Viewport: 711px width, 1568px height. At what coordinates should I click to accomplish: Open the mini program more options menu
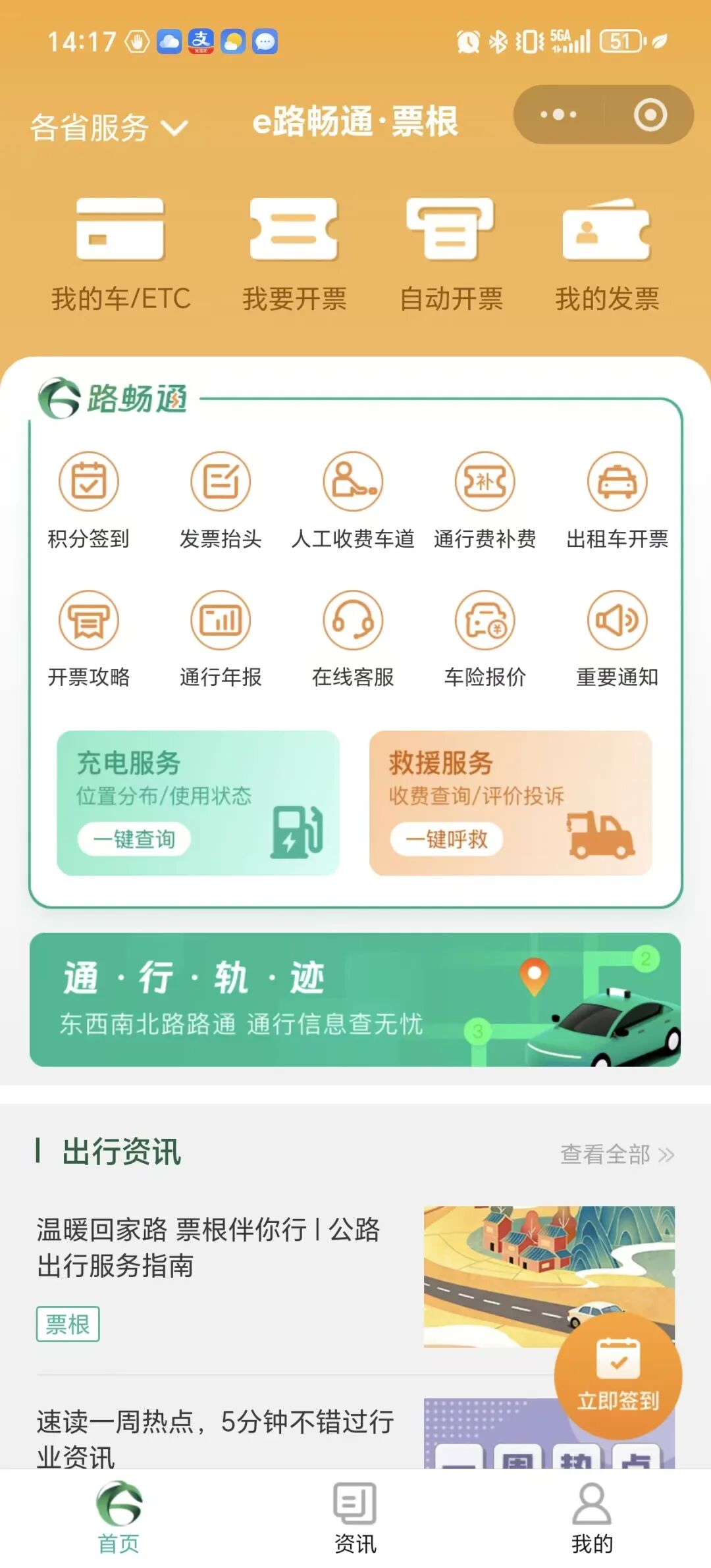pyautogui.click(x=558, y=115)
